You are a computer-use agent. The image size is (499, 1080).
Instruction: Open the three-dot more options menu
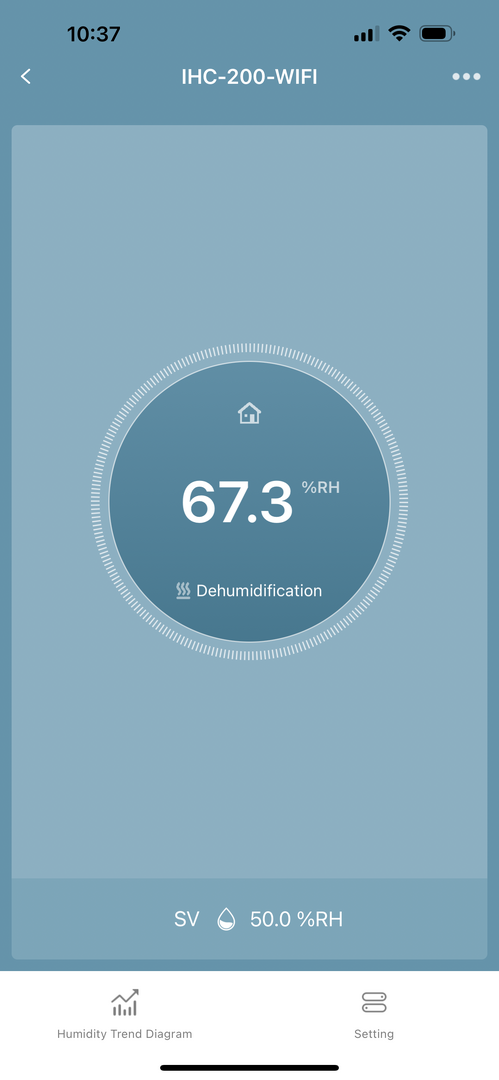[467, 76]
